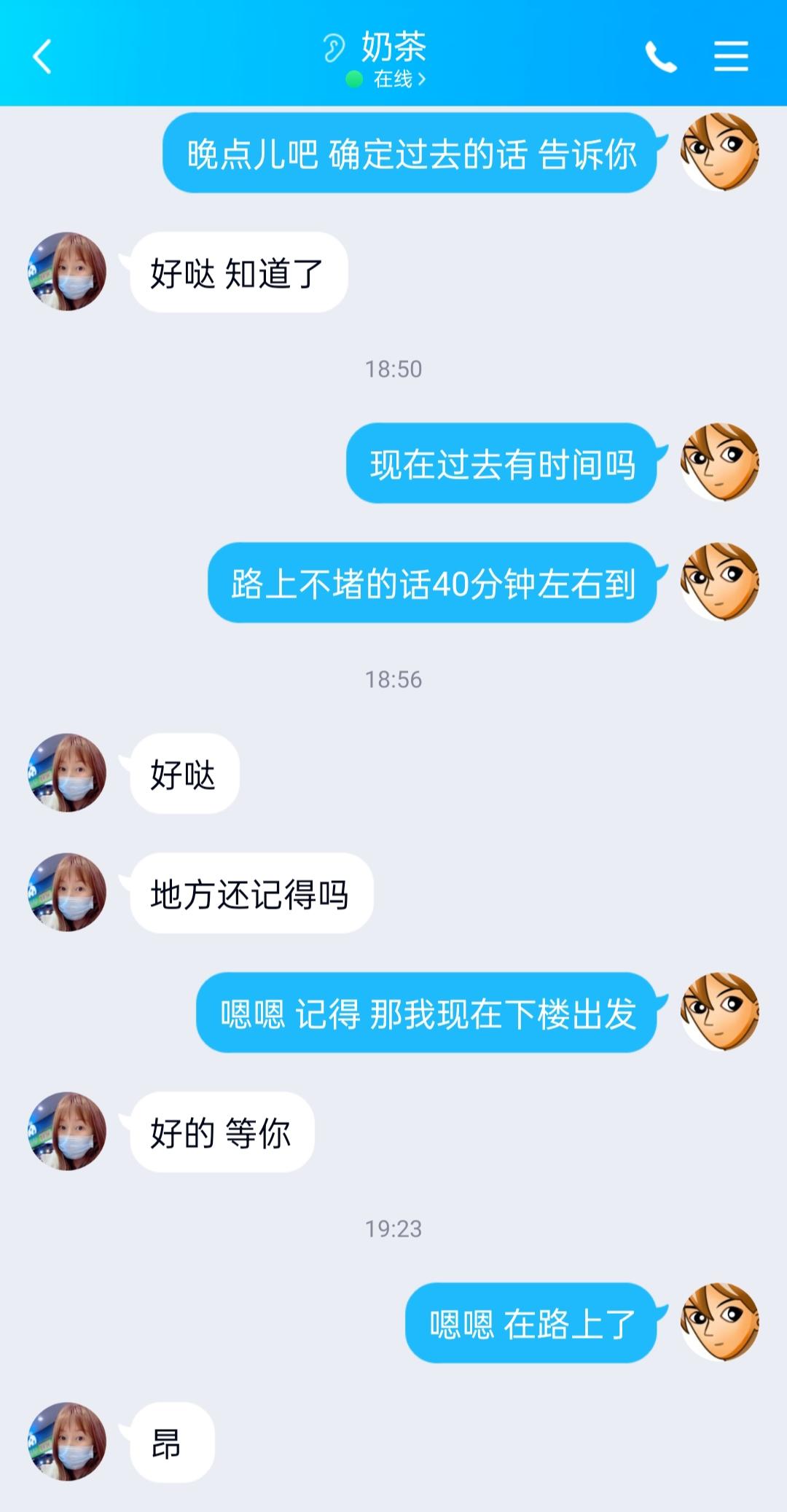This screenshot has height=1512, width=787.
Task: Toggle the earpiece mode icon
Action: tap(334, 48)
